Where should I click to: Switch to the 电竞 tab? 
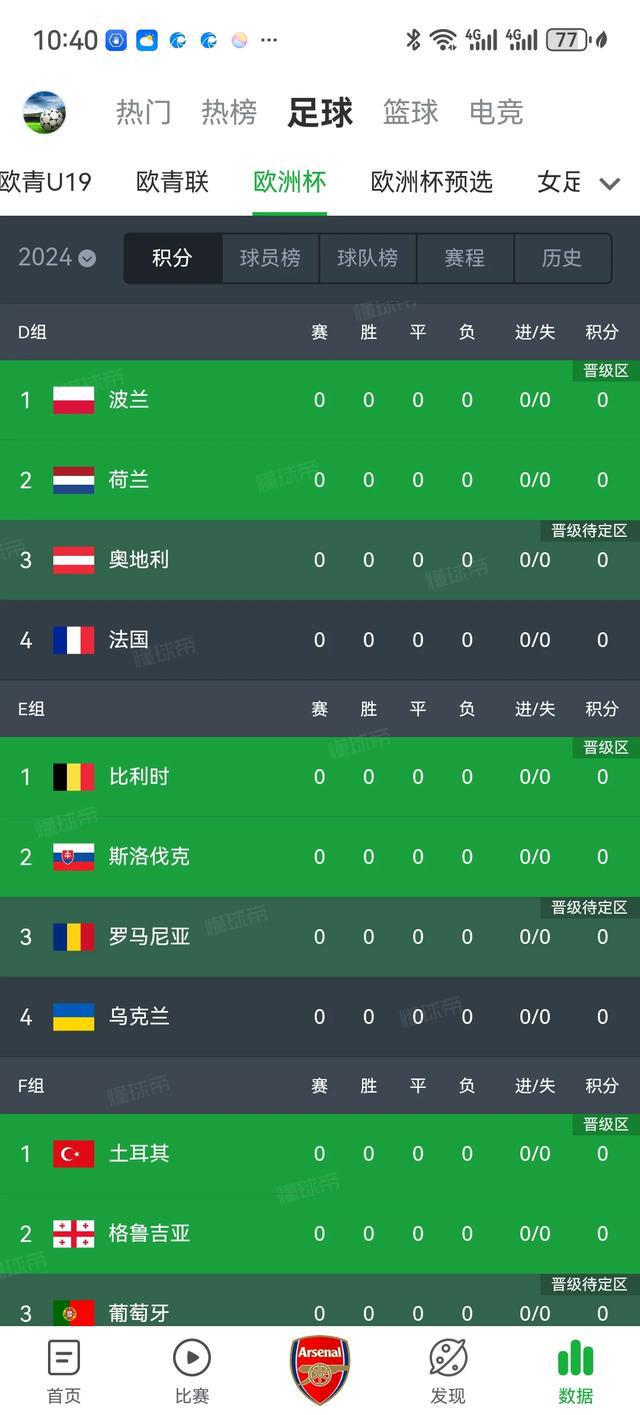pos(496,112)
